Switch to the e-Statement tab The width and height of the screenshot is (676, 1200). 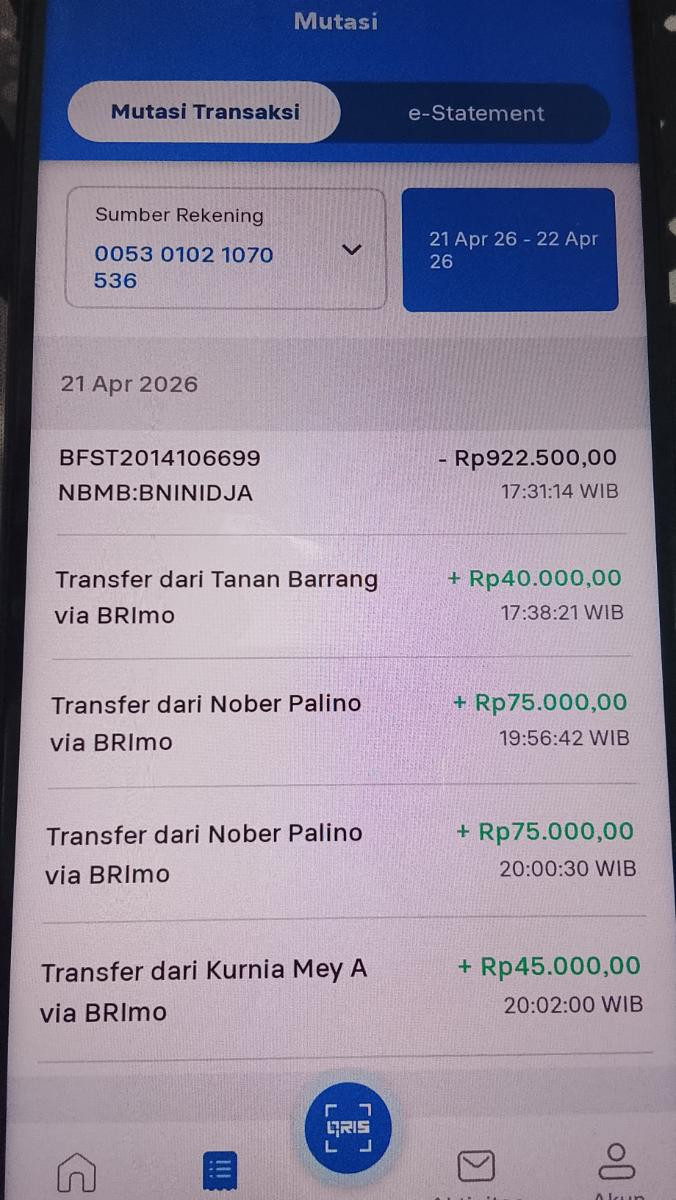coord(475,113)
